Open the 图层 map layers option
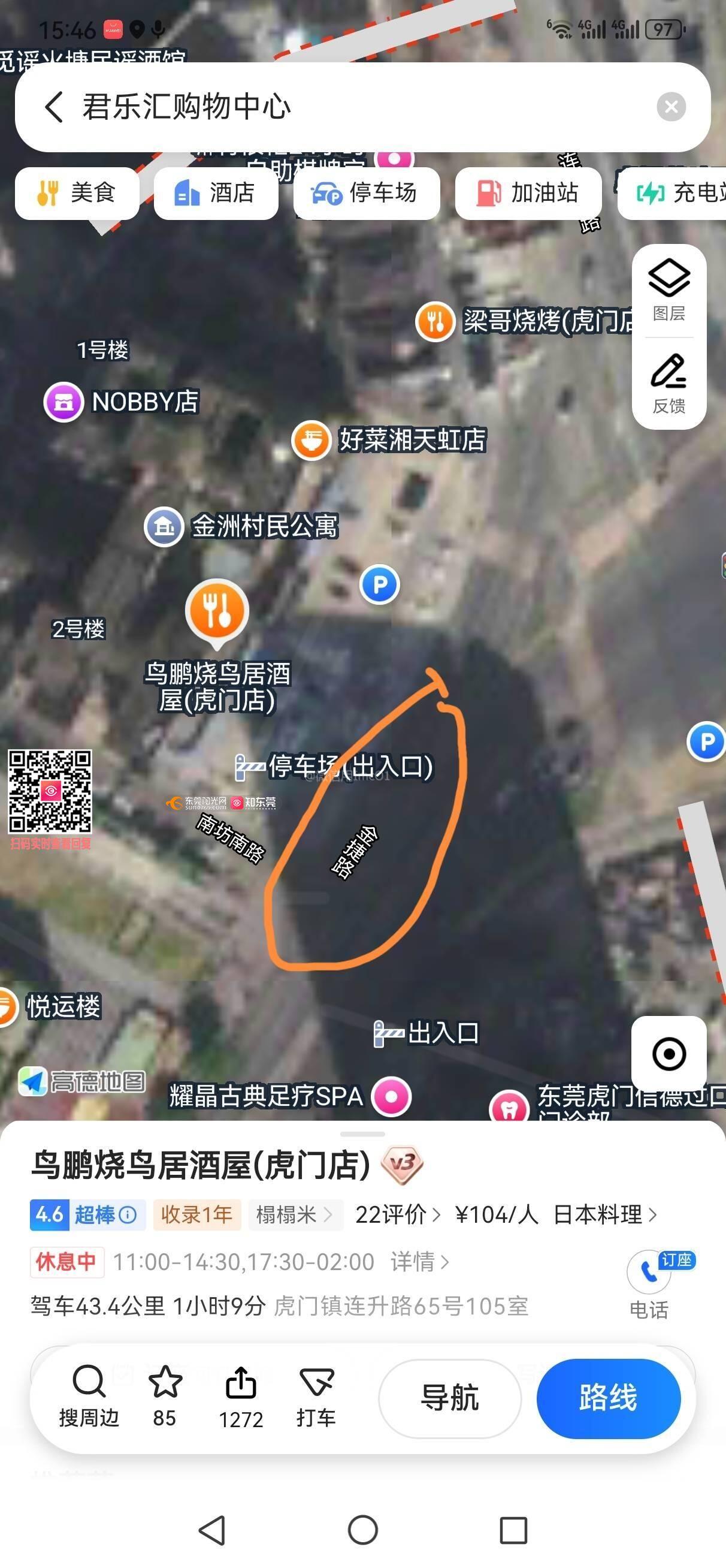726x1568 pixels. pyautogui.click(x=669, y=290)
